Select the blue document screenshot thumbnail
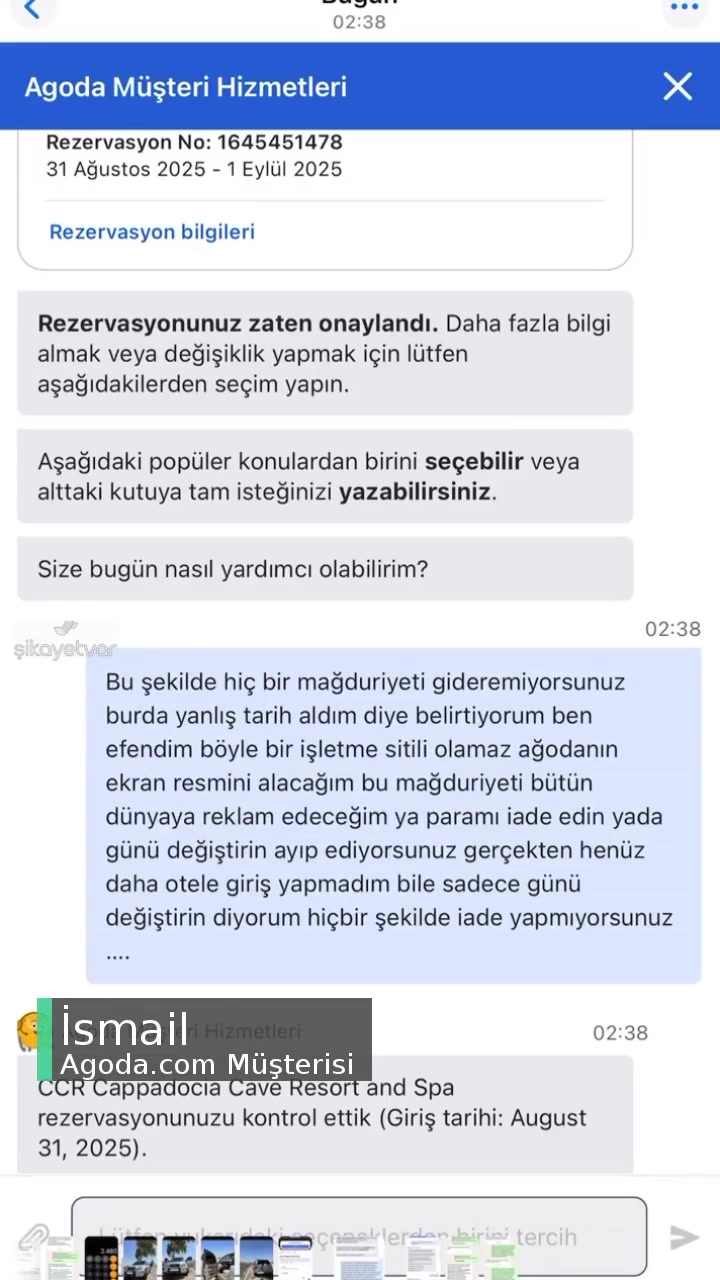 tap(296, 1262)
